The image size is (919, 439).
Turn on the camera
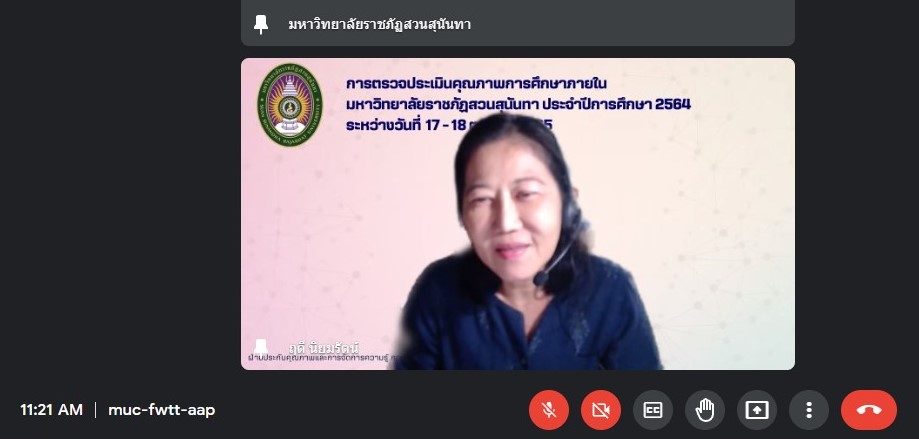click(601, 410)
